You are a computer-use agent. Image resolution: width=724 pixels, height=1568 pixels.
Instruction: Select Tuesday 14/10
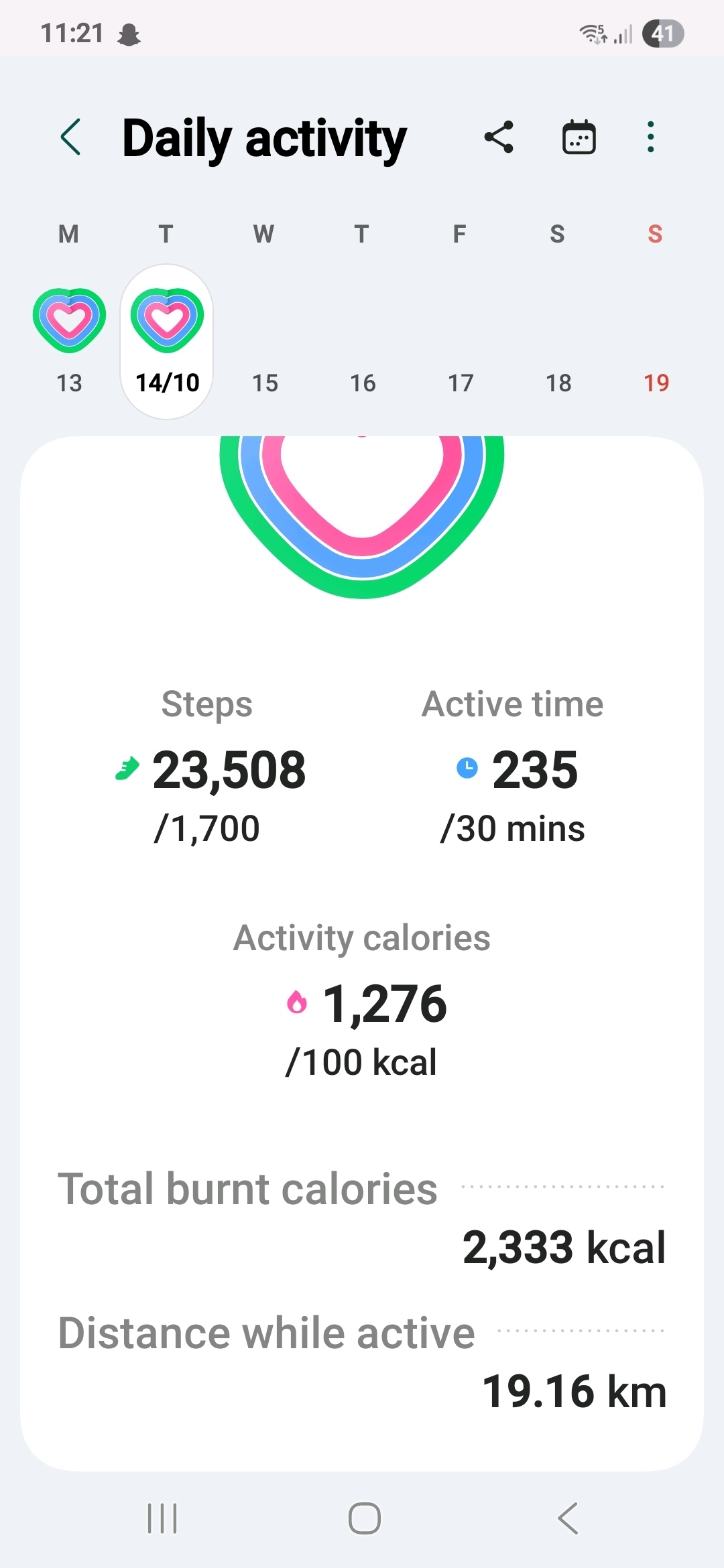click(167, 340)
